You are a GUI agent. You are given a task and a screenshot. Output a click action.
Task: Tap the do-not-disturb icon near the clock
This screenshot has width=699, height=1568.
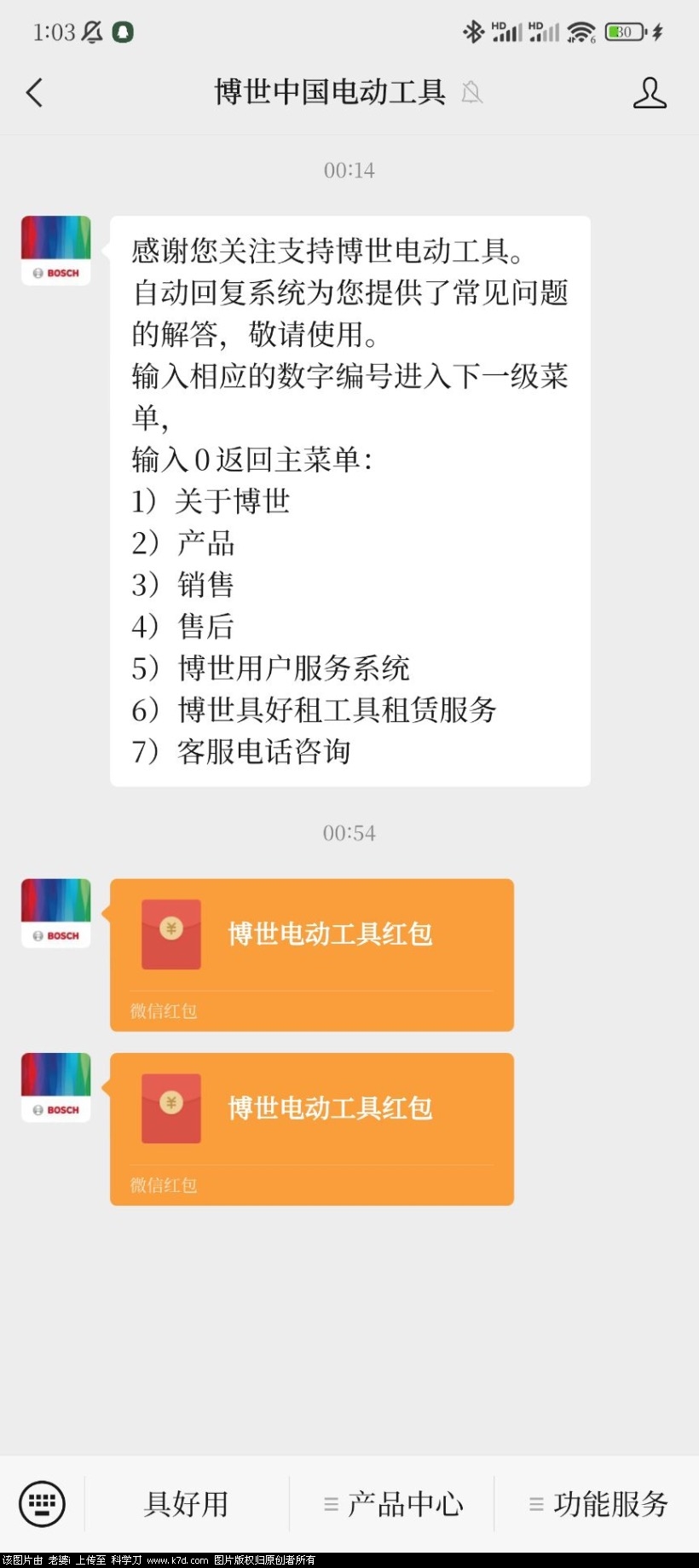click(x=94, y=31)
